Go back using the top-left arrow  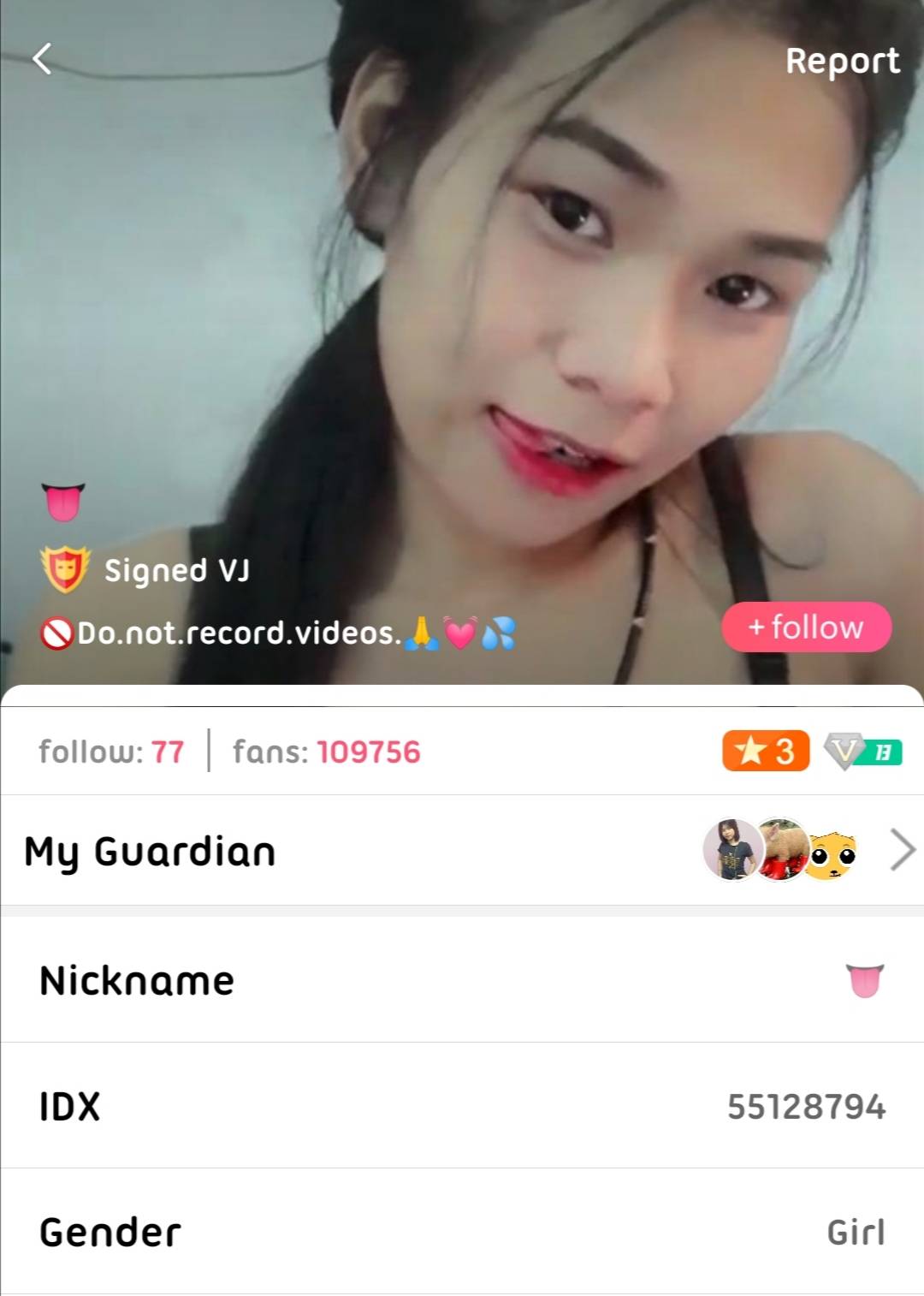click(42, 59)
